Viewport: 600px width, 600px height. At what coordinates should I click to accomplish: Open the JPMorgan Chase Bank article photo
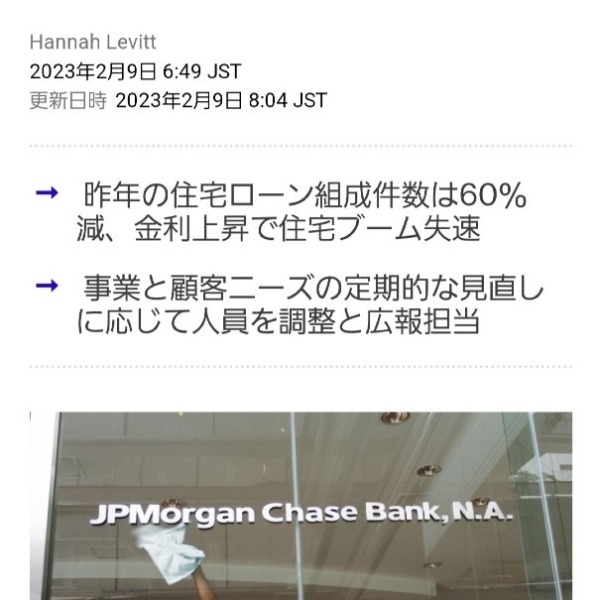click(300, 505)
